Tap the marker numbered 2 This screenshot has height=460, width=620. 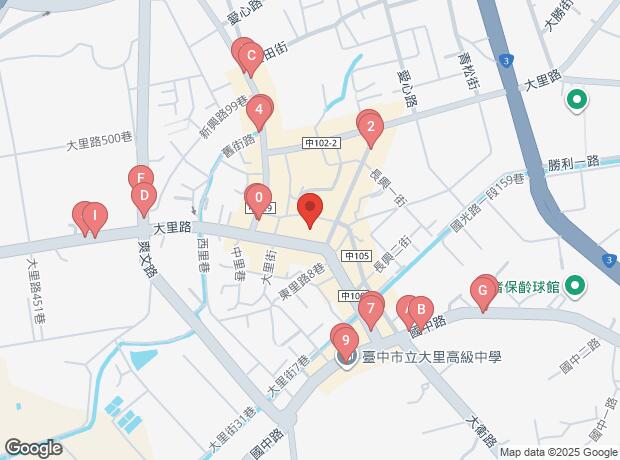click(x=371, y=126)
